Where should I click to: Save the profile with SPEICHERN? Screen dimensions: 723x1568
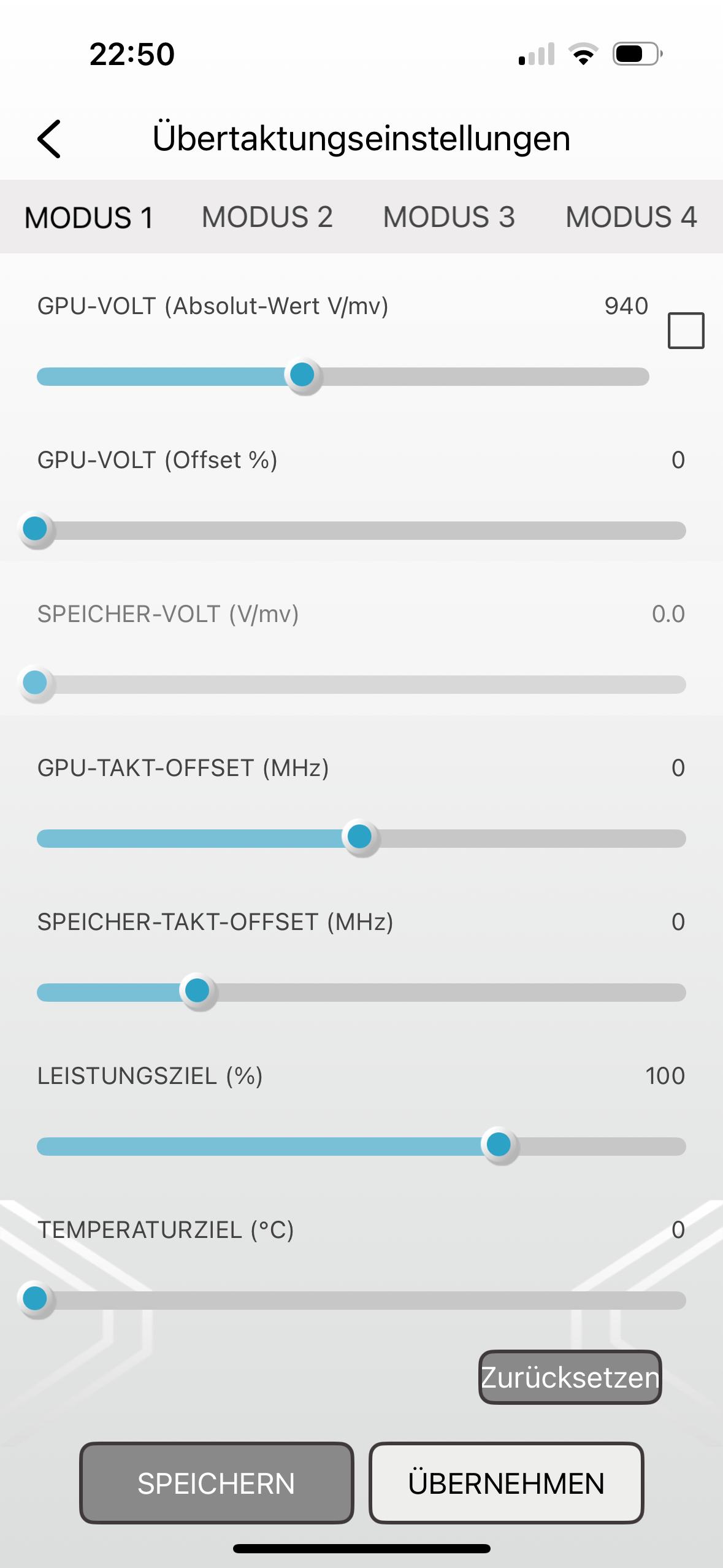[x=216, y=1483]
